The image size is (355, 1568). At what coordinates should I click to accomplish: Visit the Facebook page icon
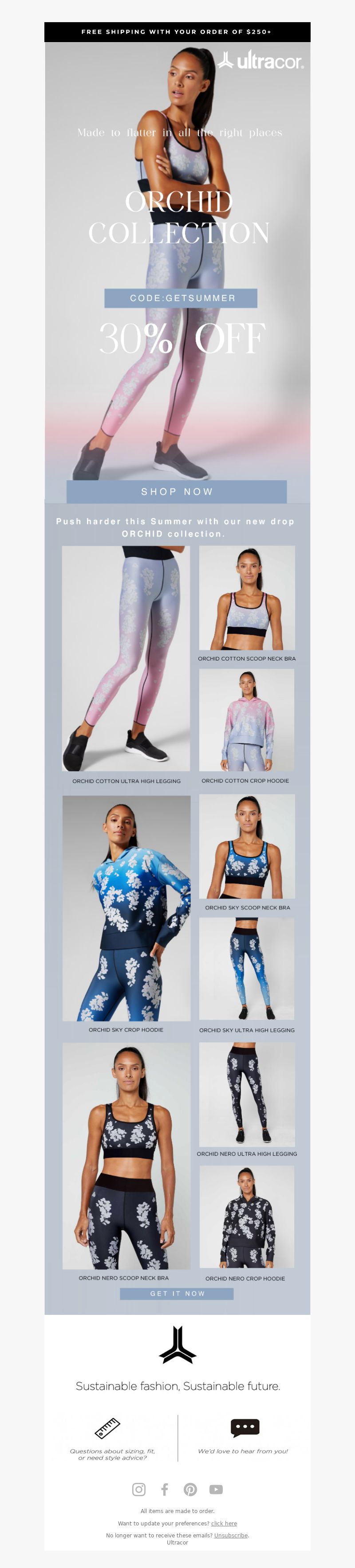164,1489
